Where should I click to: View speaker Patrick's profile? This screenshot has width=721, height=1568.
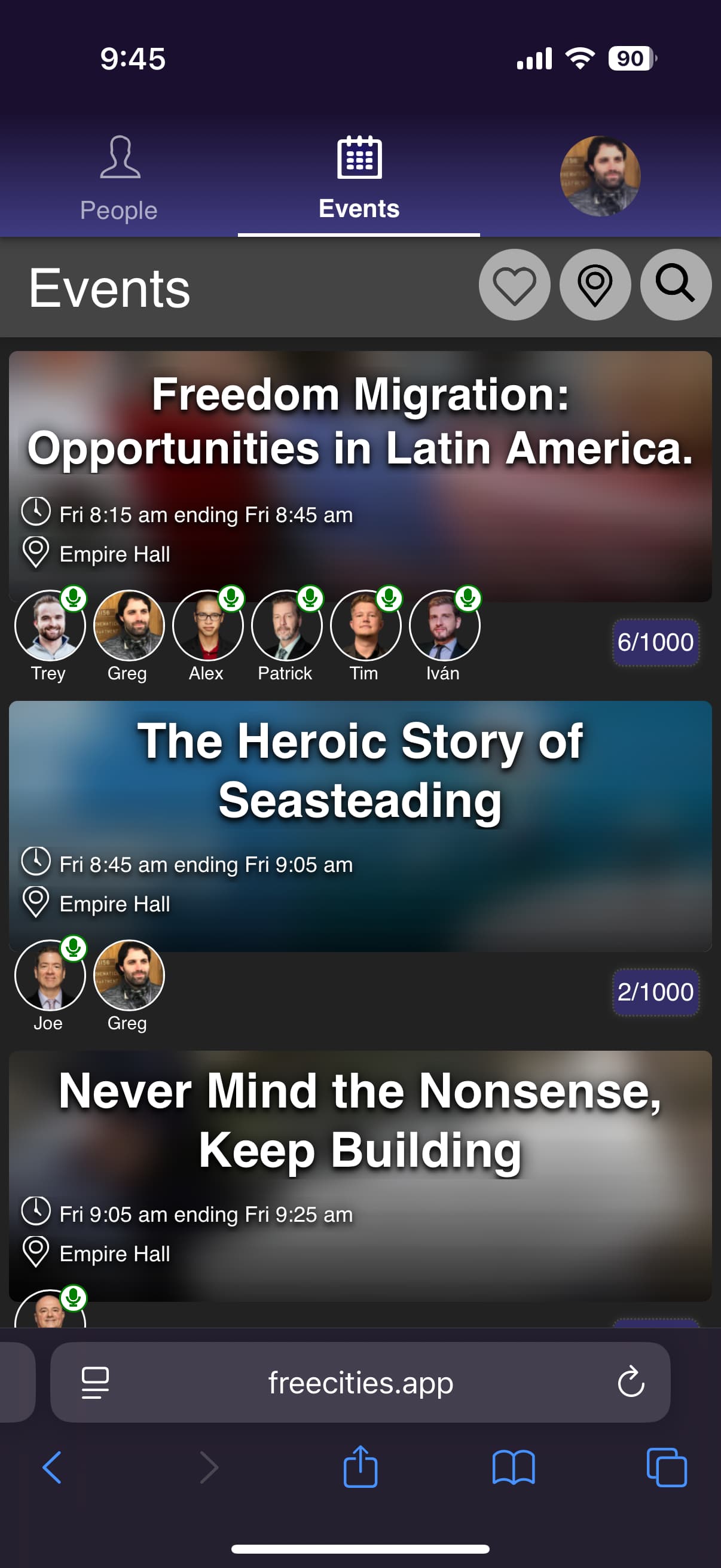pos(286,627)
